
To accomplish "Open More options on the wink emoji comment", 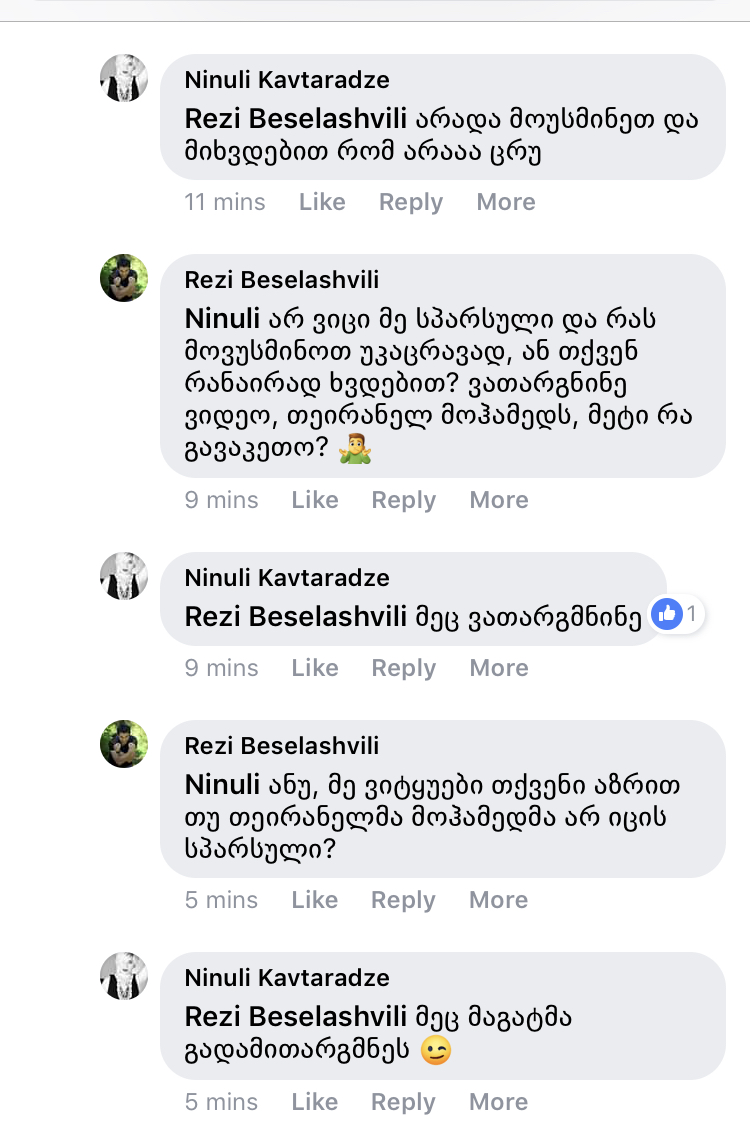I will click(498, 1102).
